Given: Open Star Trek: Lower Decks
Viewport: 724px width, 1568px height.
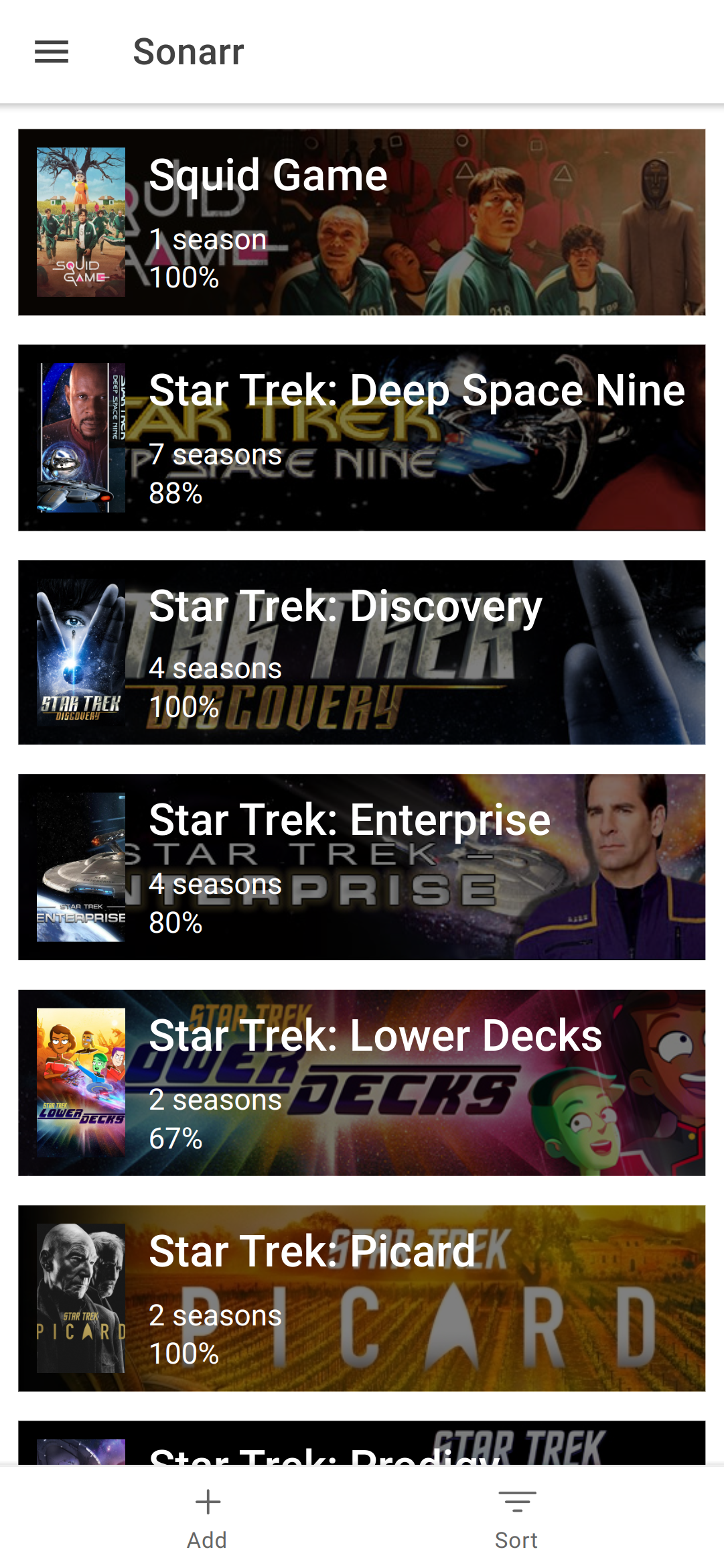Looking at the screenshot, I should pos(362,1083).
